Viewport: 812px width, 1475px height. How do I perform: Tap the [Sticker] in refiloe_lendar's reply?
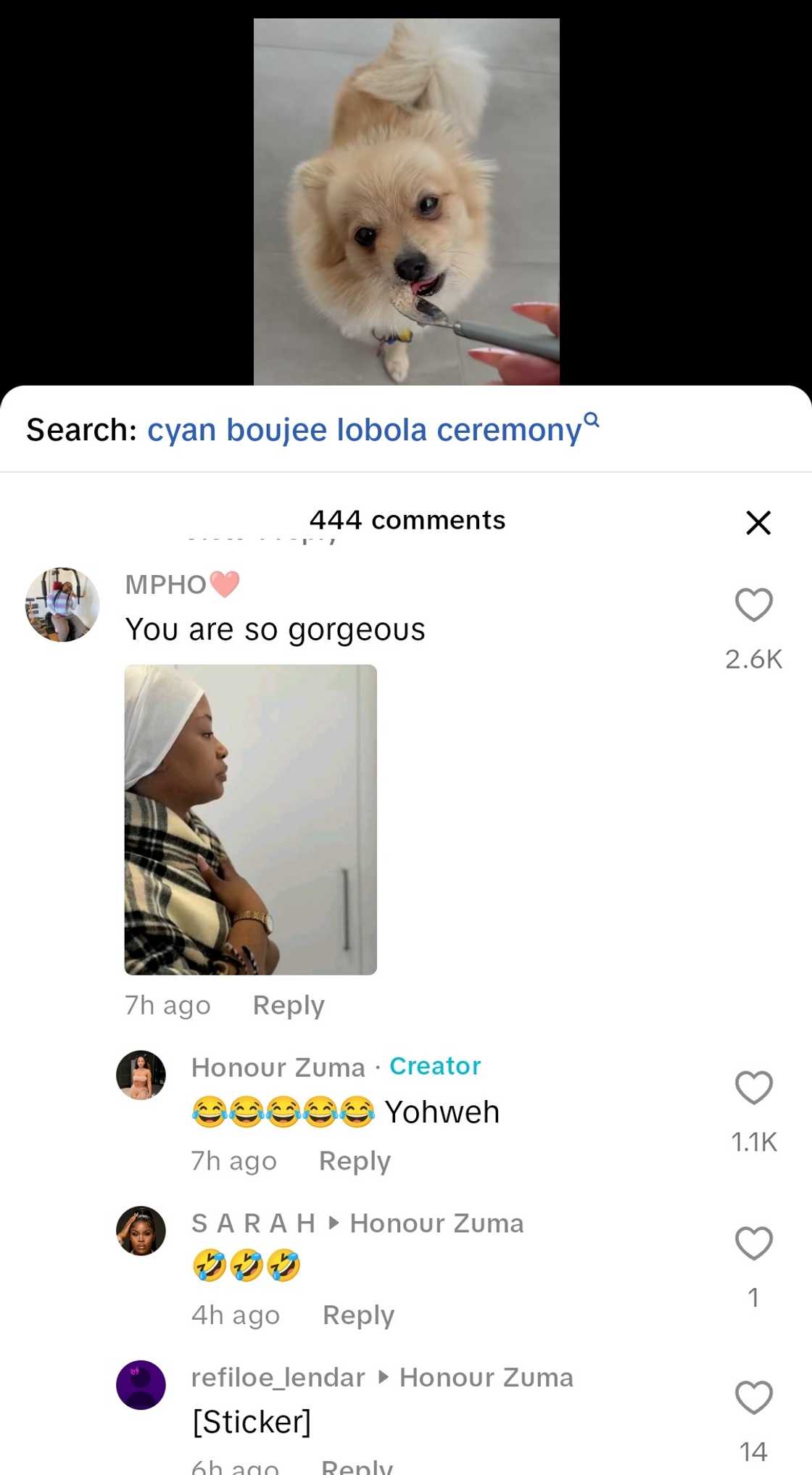click(x=251, y=1421)
